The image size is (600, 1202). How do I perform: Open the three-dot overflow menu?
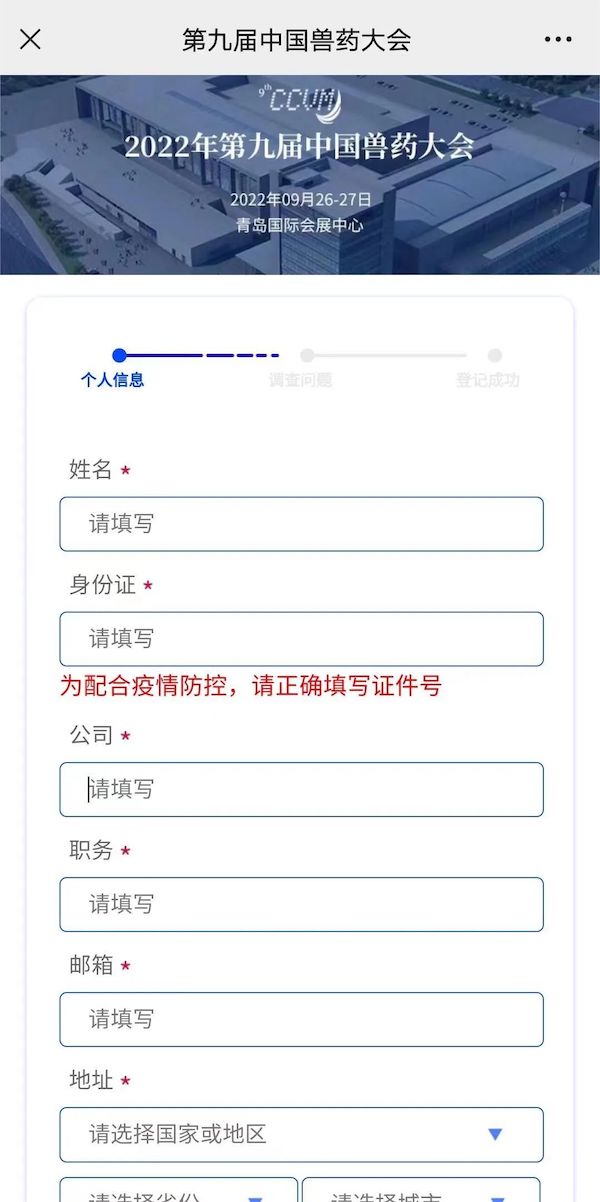558,39
